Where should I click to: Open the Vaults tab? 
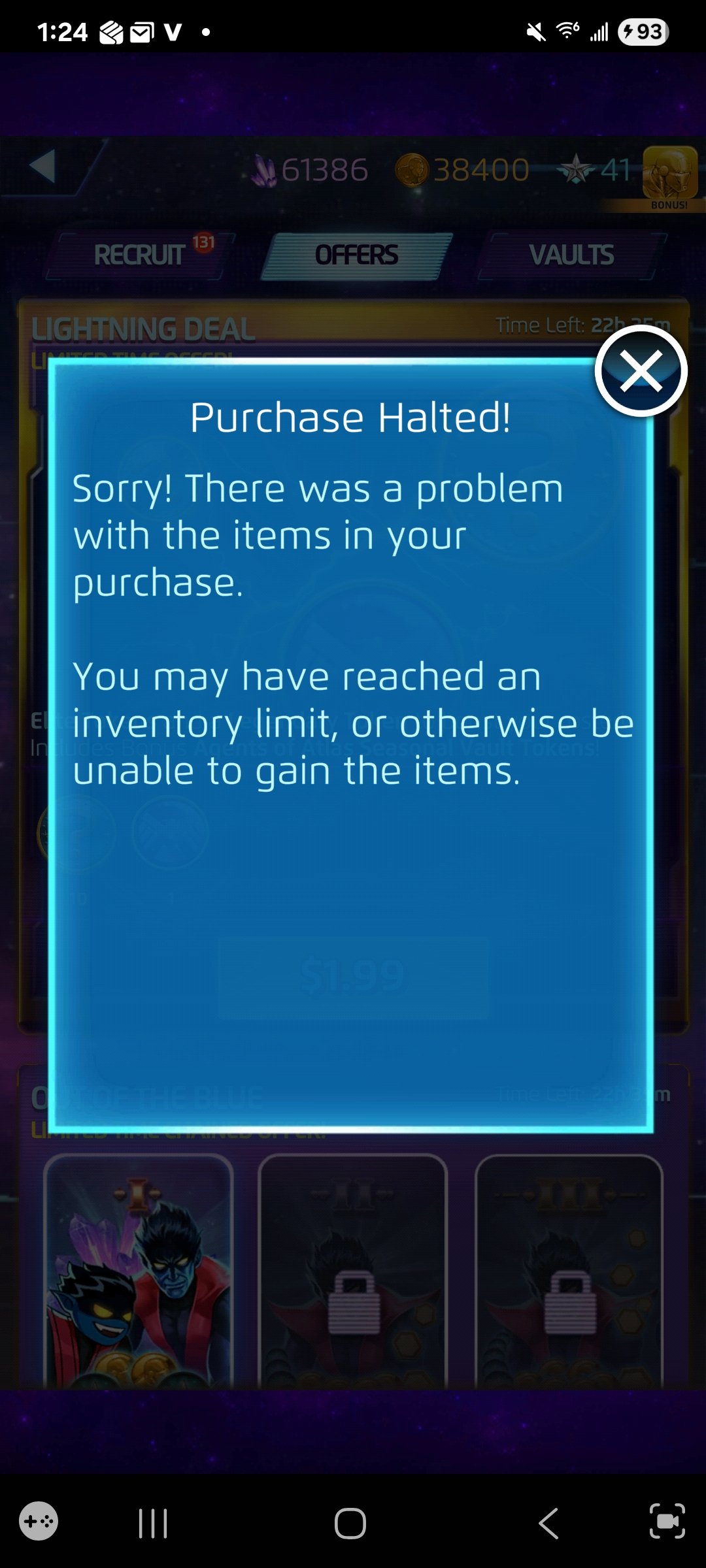(x=571, y=255)
